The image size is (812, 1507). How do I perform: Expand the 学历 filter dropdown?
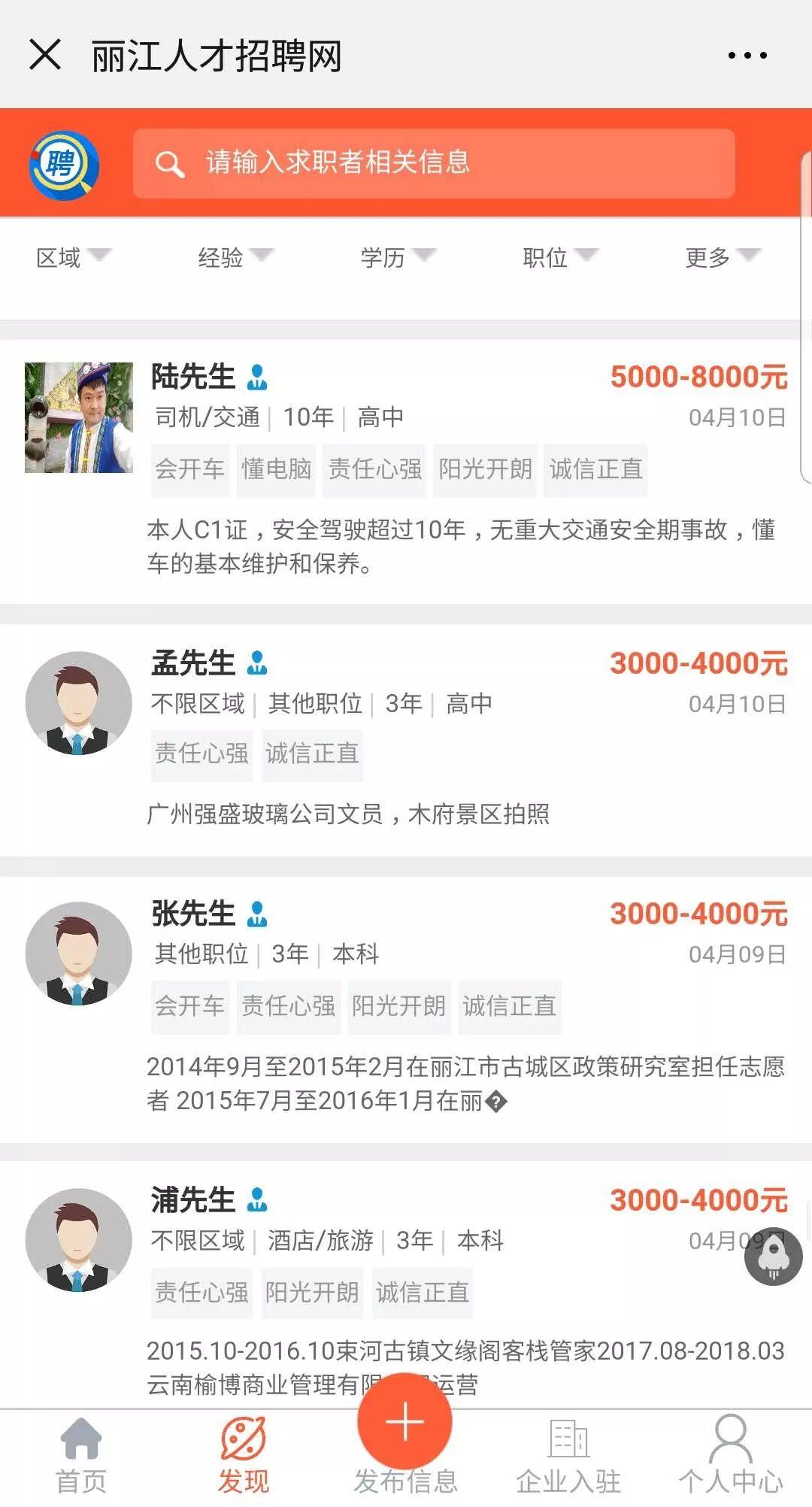[x=397, y=258]
